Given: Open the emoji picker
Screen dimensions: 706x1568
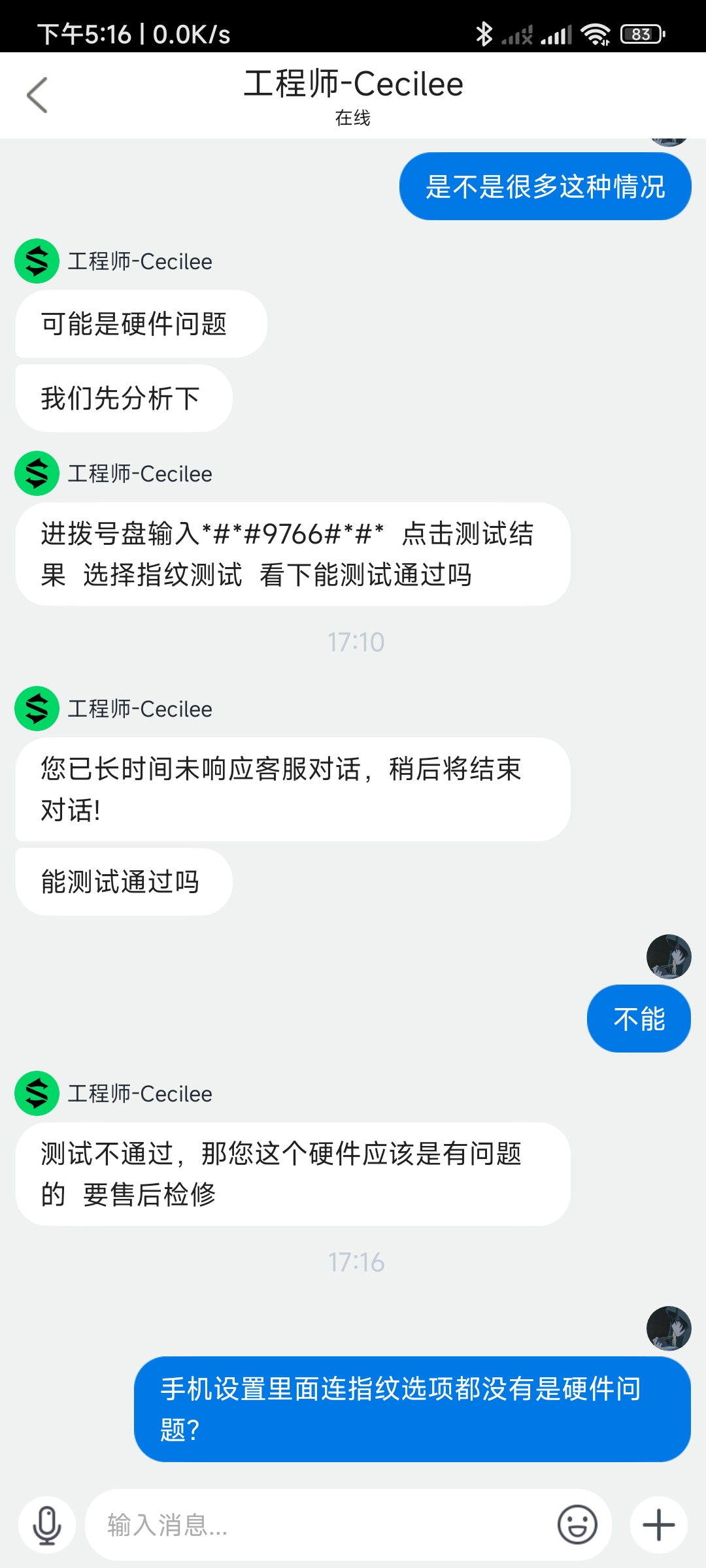Looking at the screenshot, I should click(x=577, y=1525).
